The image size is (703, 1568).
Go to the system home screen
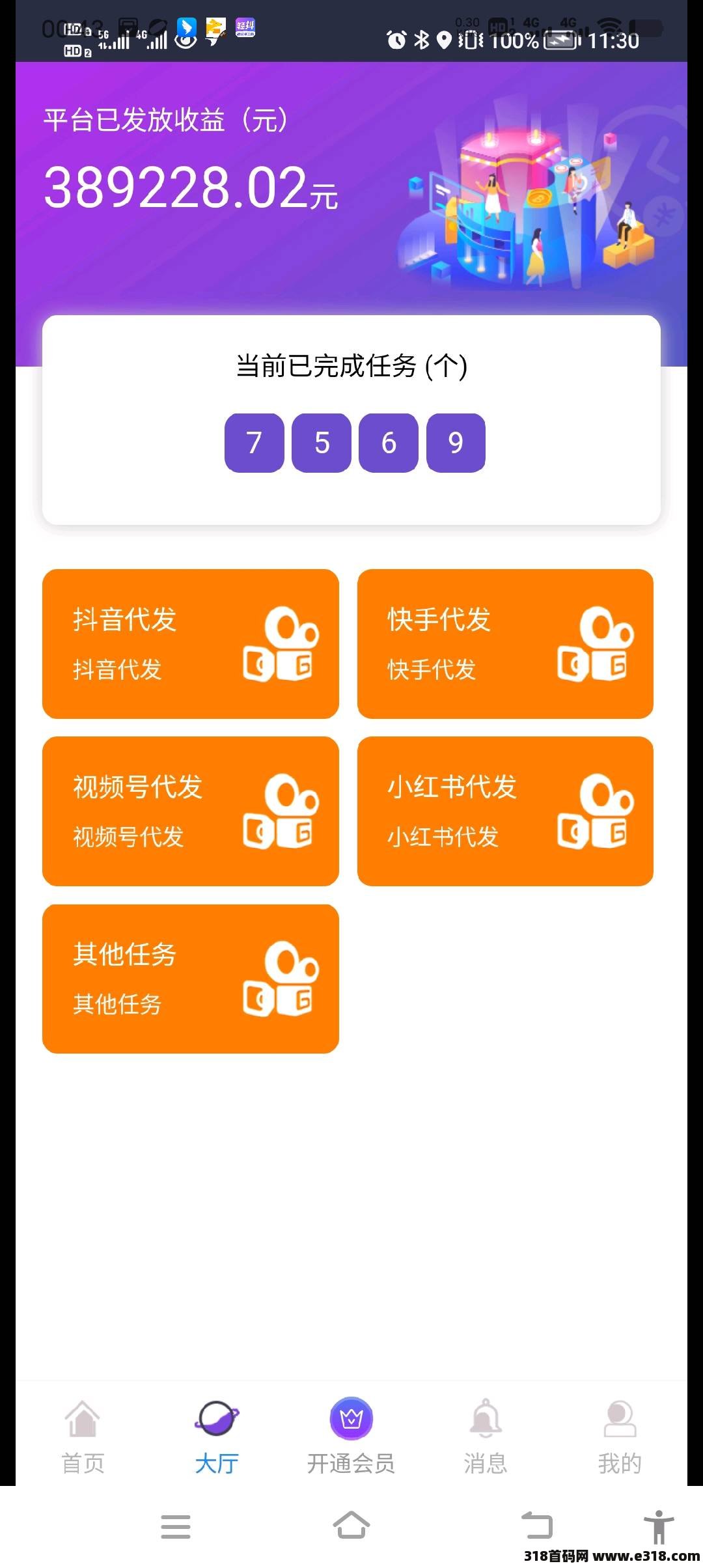coord(351,1526)
